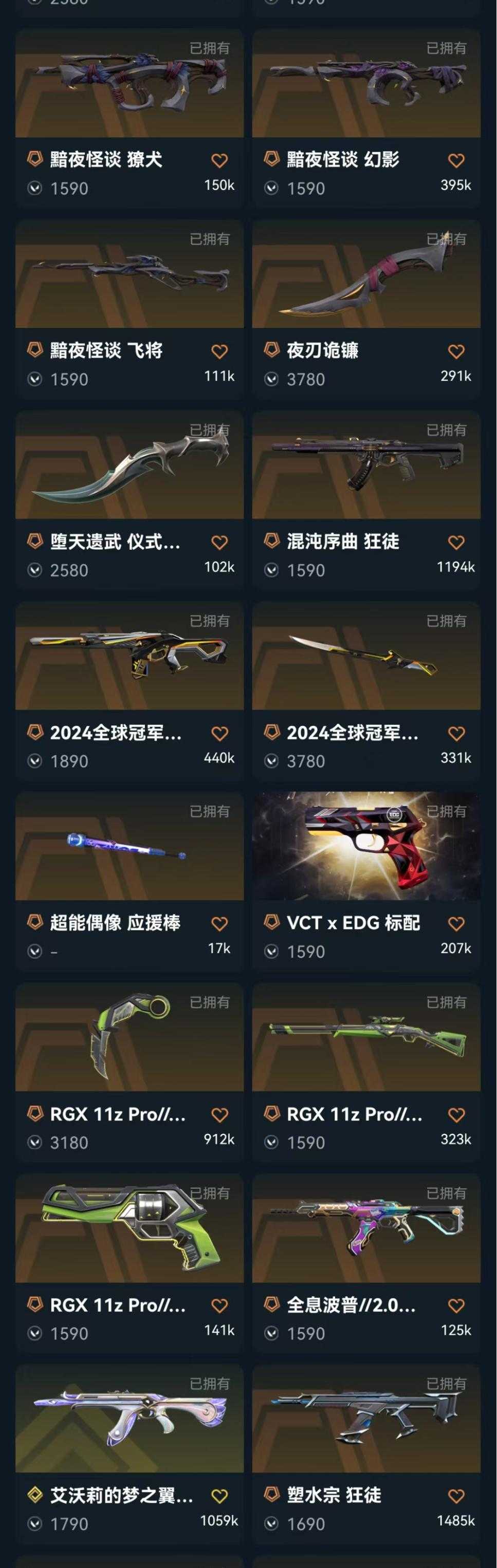Image resolution: width=497 pixels, height=1568 pixels.
Task: Favorite the 艾沃莉的梦之翼 skin
Action: (x=219, y=1496)
